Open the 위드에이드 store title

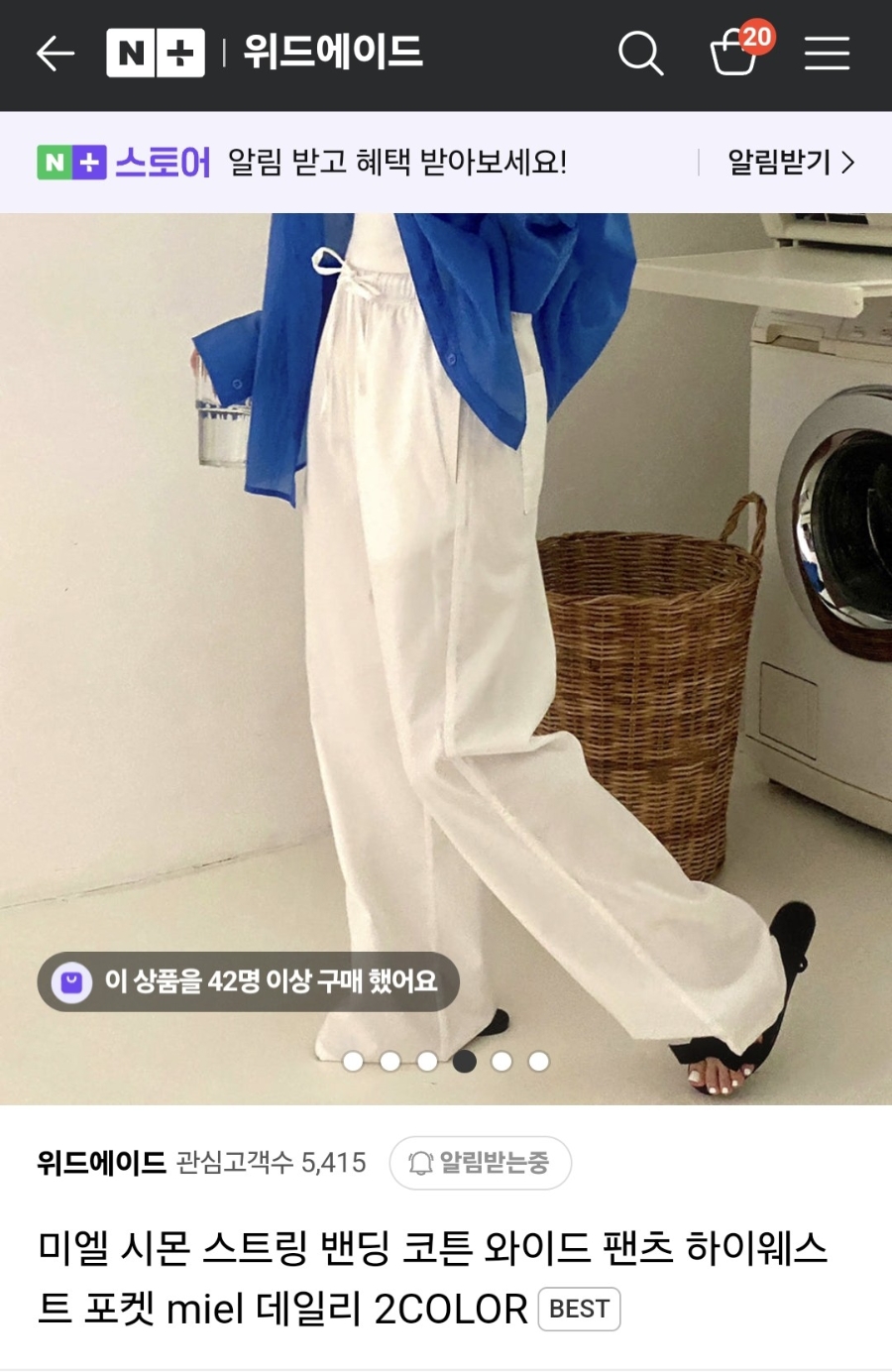333,52
